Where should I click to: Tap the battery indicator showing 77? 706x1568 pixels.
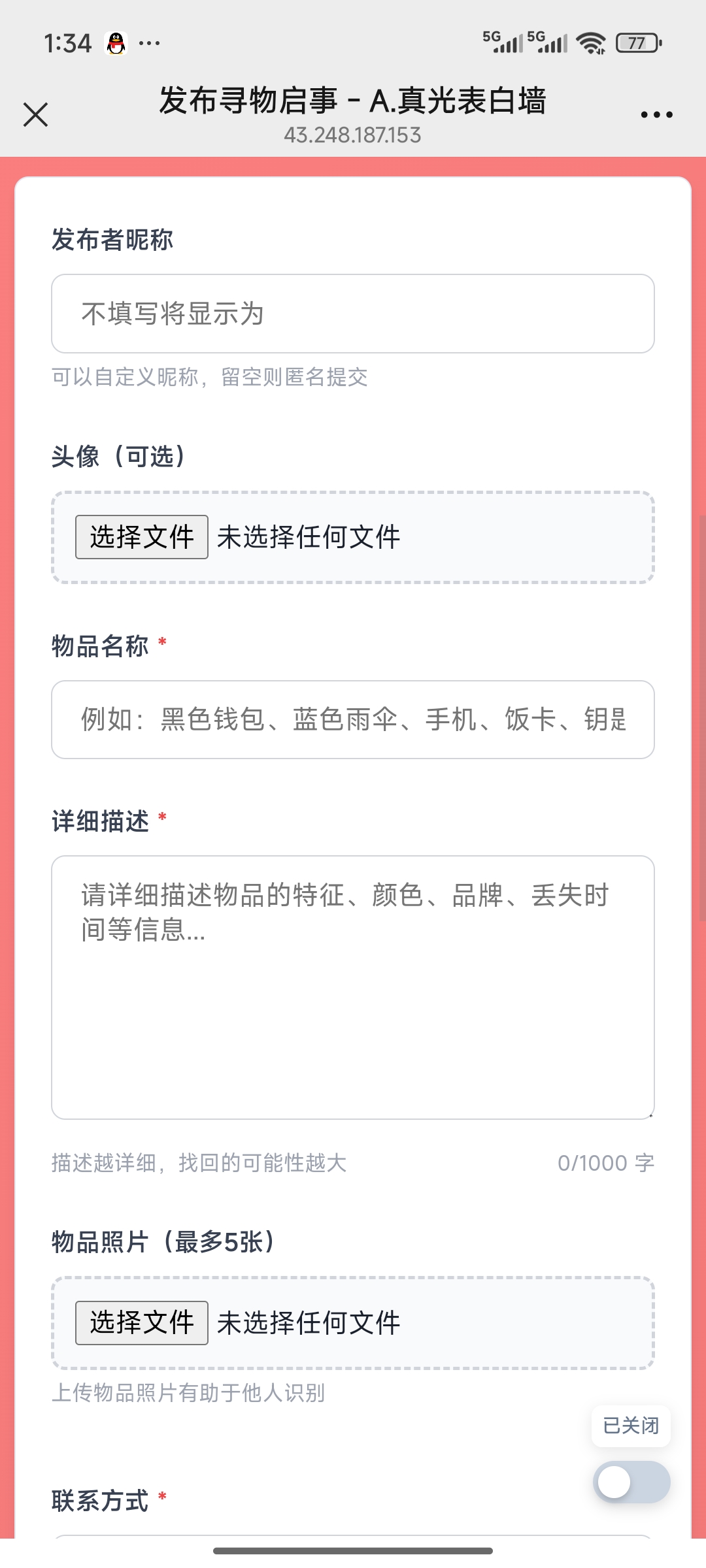[636, 41]
